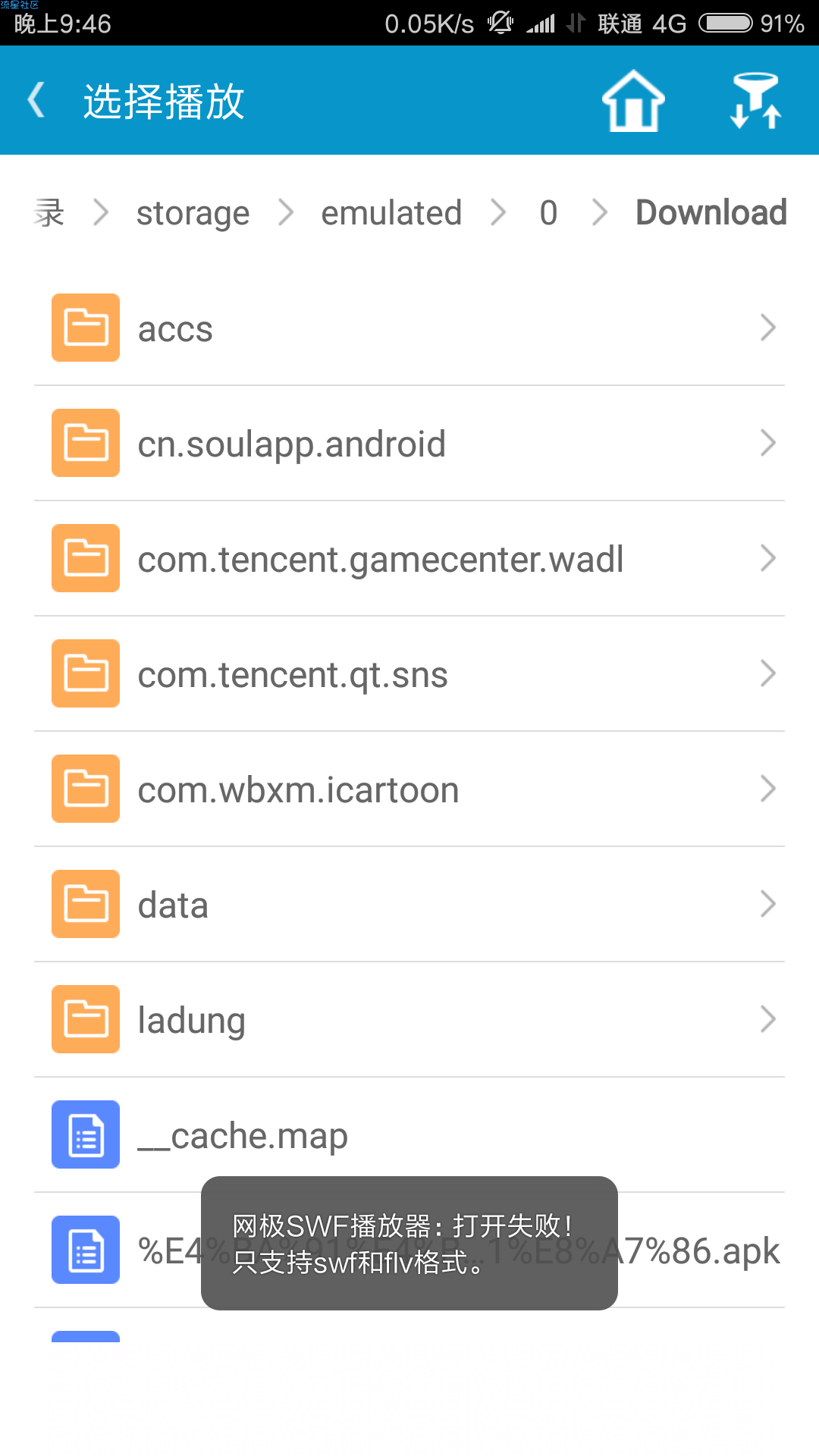Image resolution: width=819 pixels, height=1456 pixels.
Task: Jump to the storage breadcrumb
Action: tap(193, 212)
